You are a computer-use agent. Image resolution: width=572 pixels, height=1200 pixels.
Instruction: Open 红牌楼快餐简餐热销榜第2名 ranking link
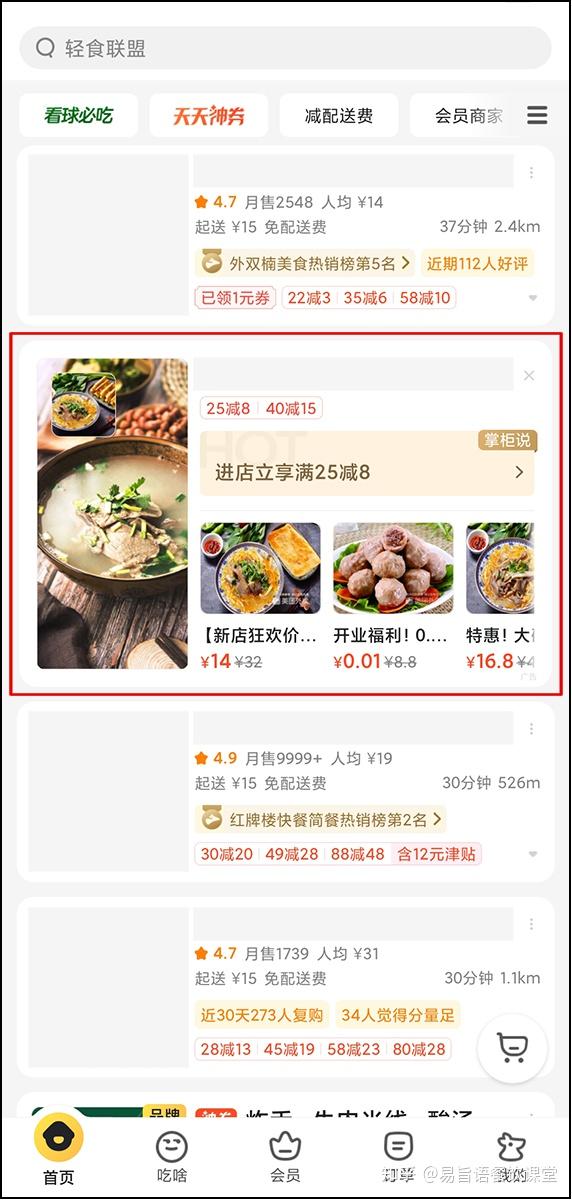(320, 820)
